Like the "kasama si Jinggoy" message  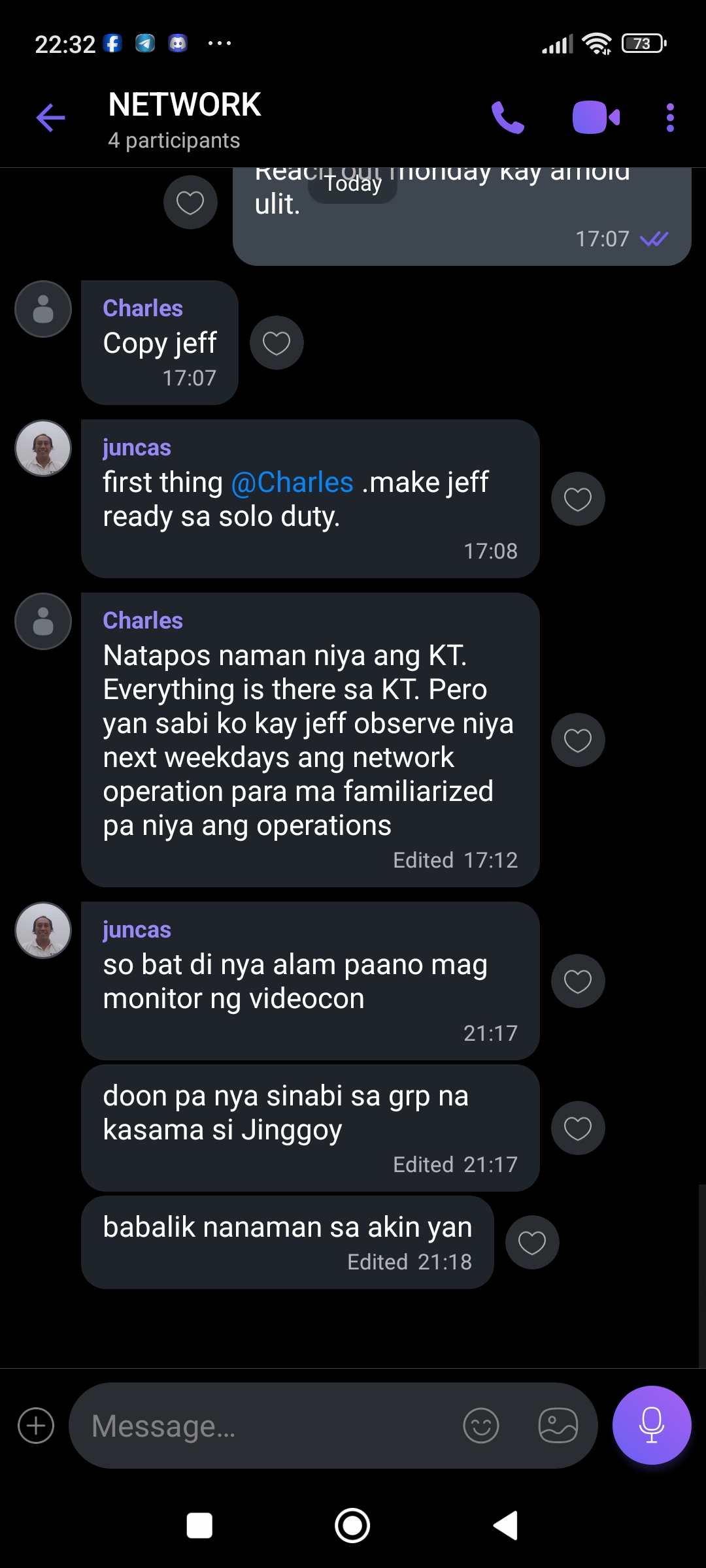(578, 1128)
